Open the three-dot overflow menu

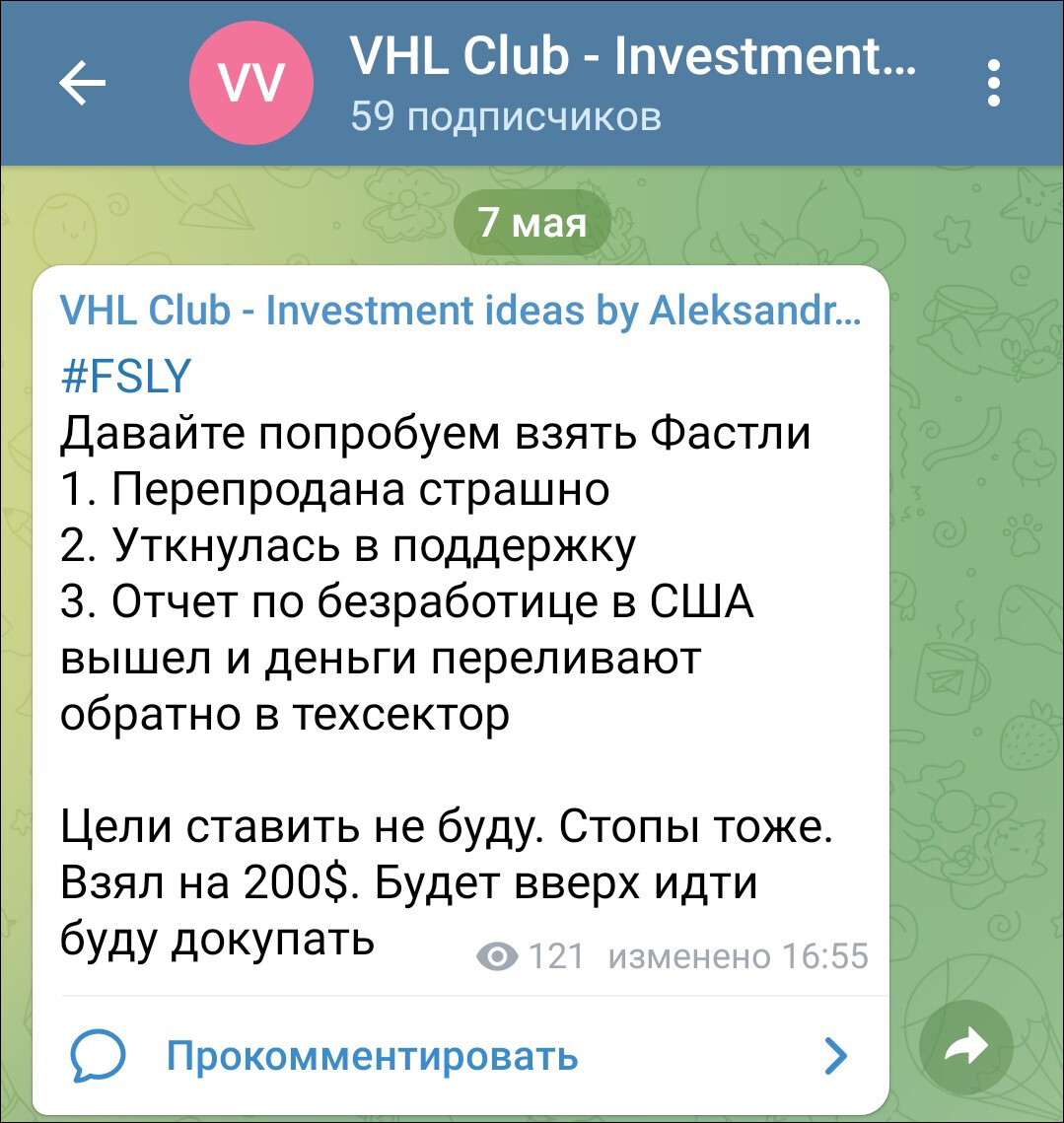(x=994, y=84)
